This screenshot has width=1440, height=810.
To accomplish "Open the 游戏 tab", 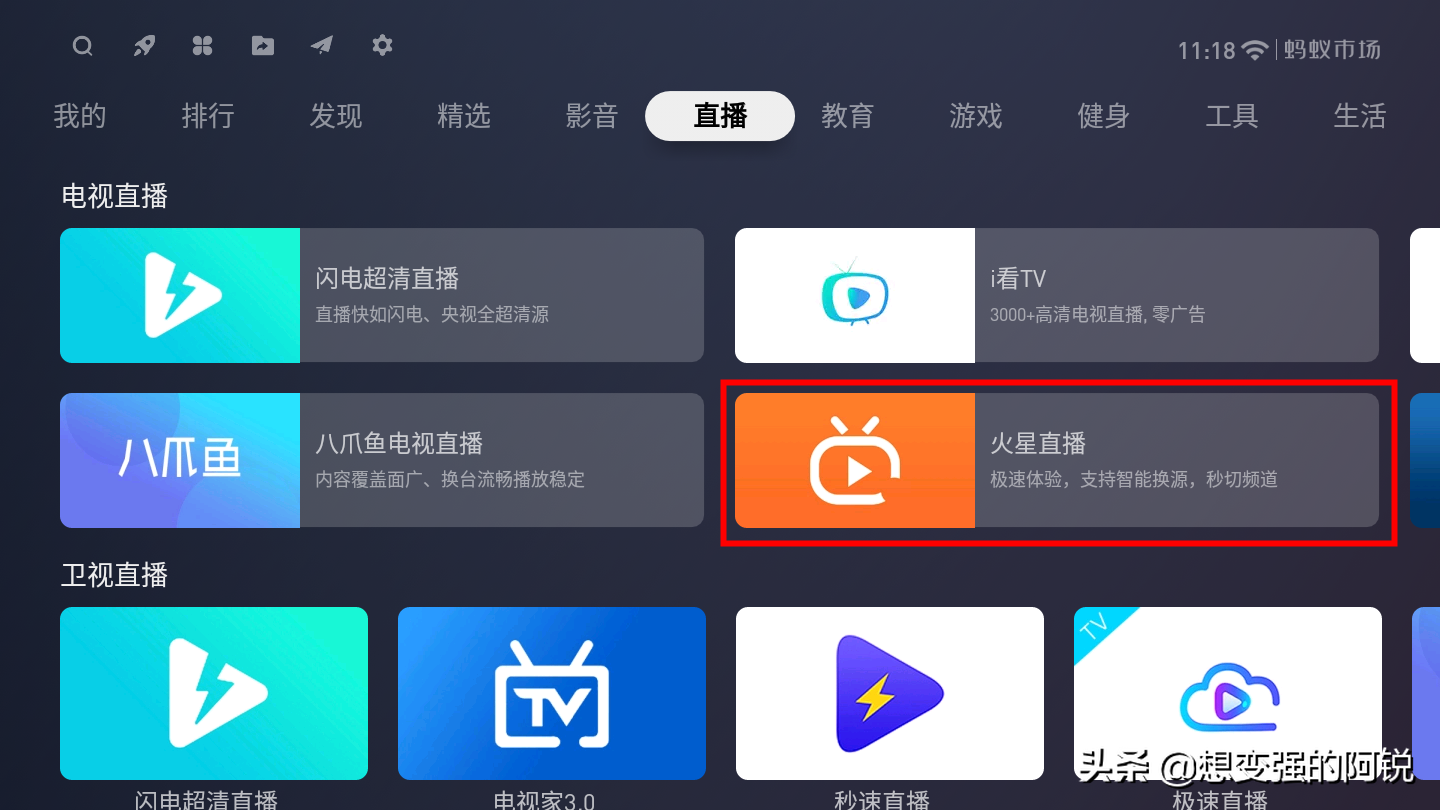I will click(x=976, y=116).
